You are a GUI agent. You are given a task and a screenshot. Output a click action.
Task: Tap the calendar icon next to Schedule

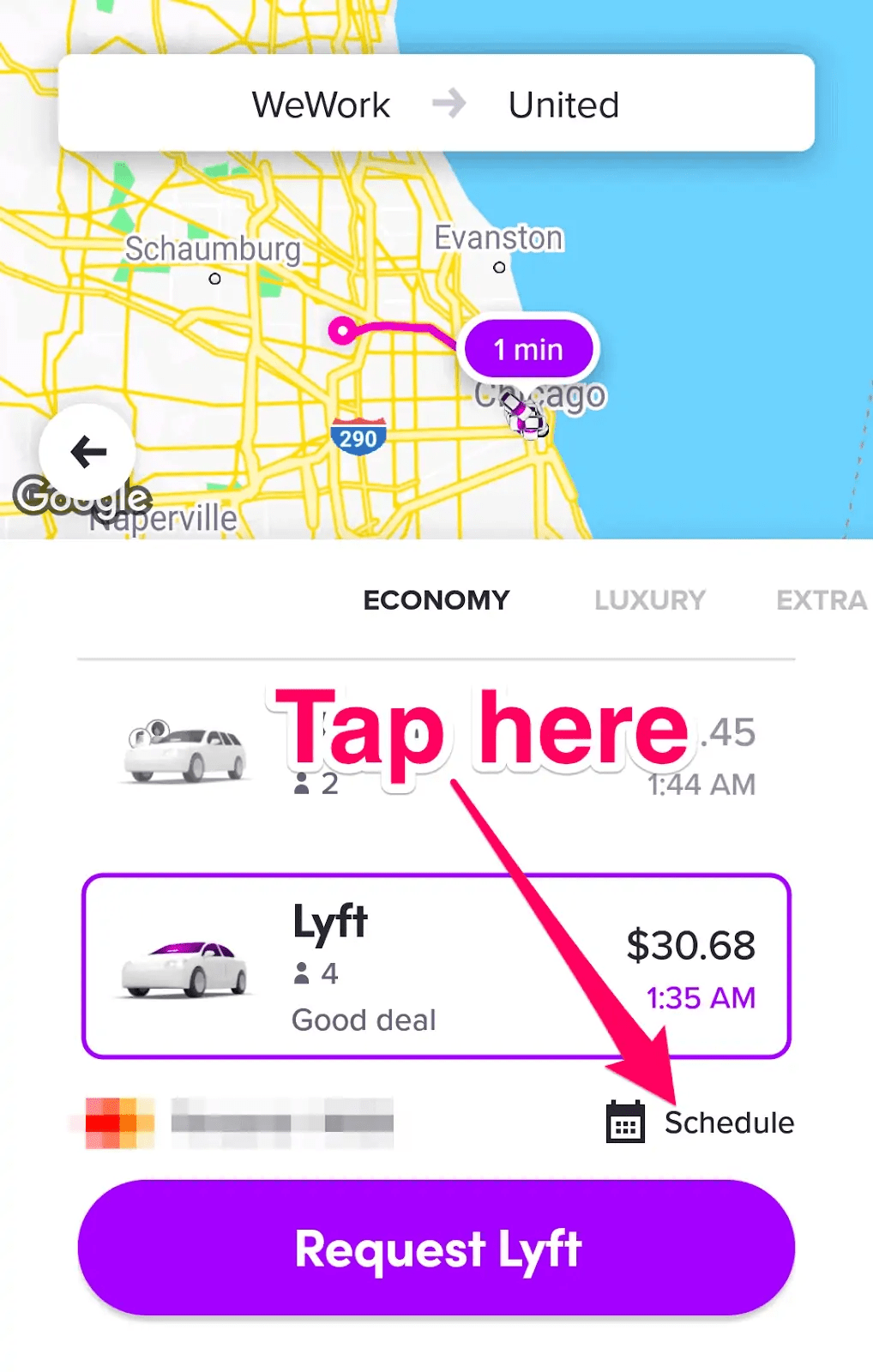point(623,1122)
